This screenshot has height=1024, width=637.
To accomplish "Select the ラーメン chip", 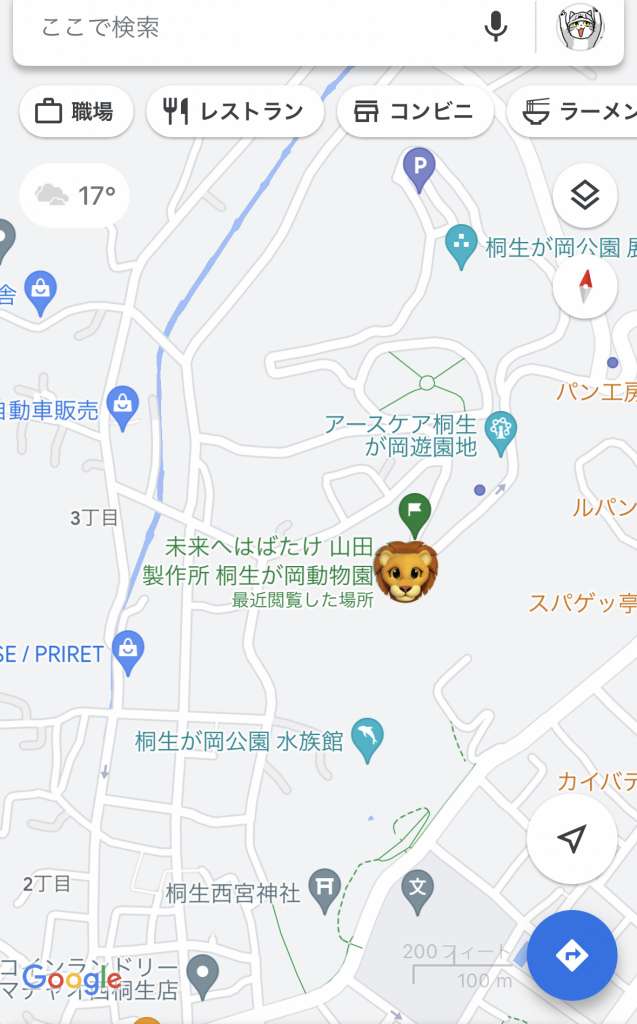I will pyautogui.click(x=572, y=112).
